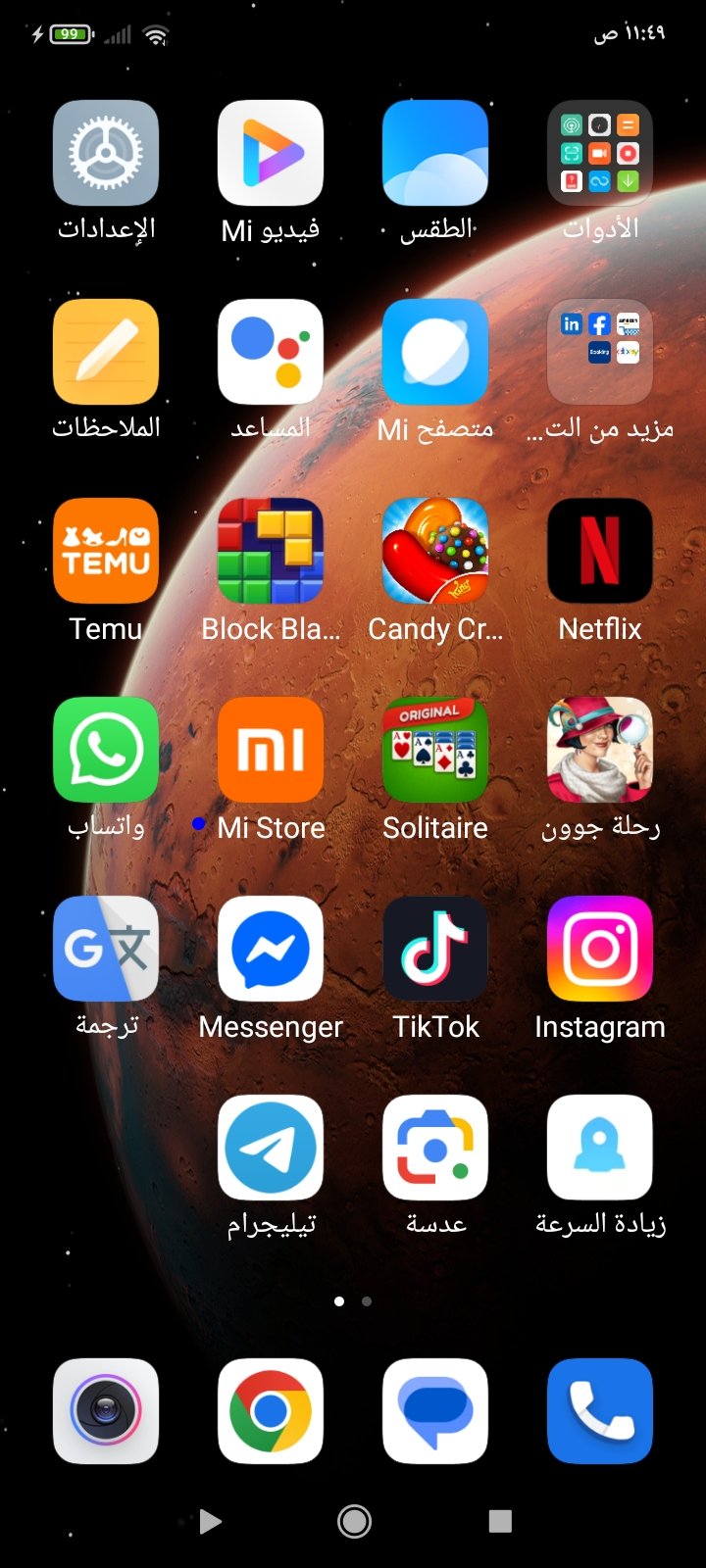
Task: Open TikTok
Action: (435, 950)
